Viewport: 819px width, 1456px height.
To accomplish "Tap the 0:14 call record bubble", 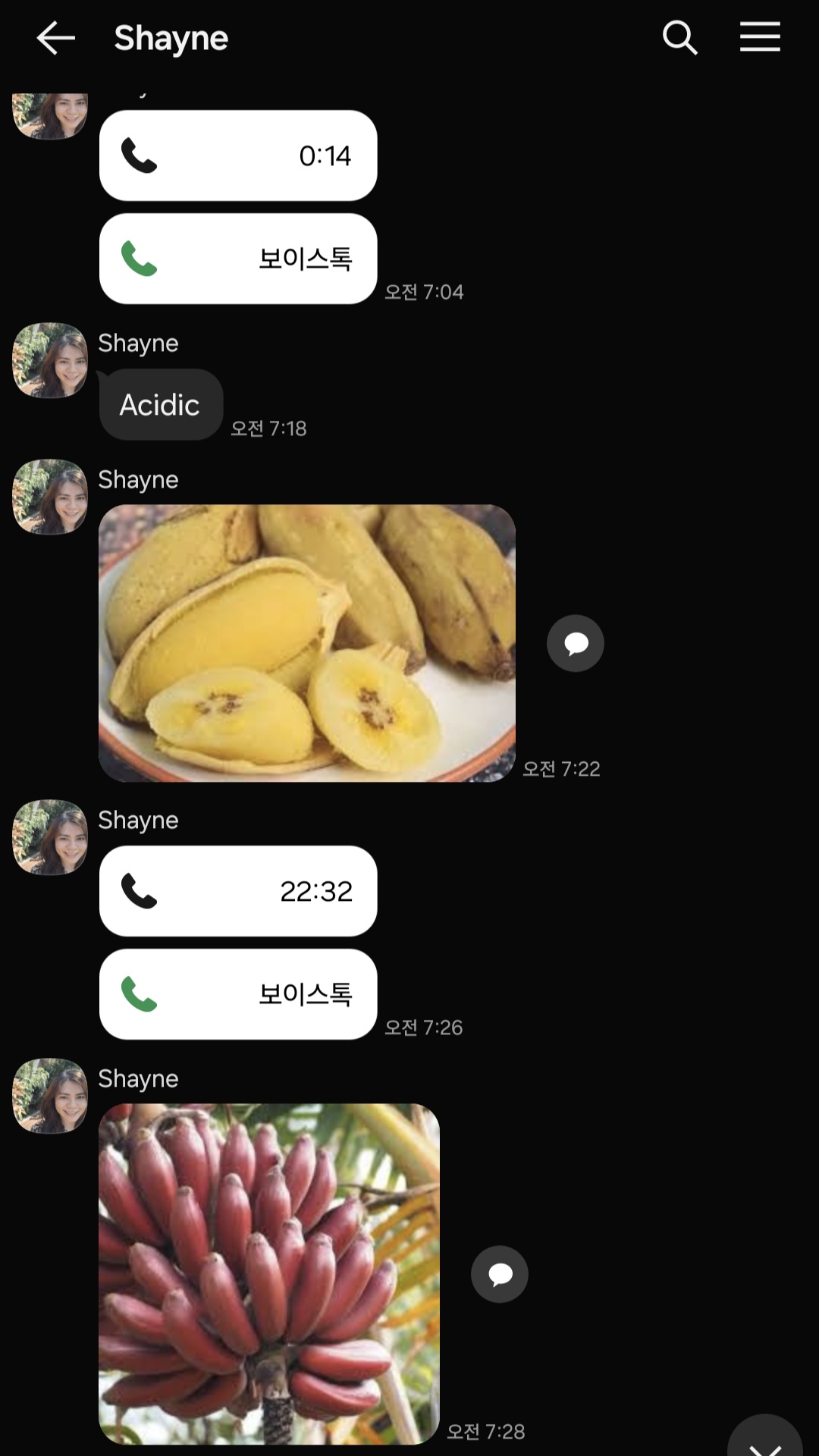I will pos(238,155).
